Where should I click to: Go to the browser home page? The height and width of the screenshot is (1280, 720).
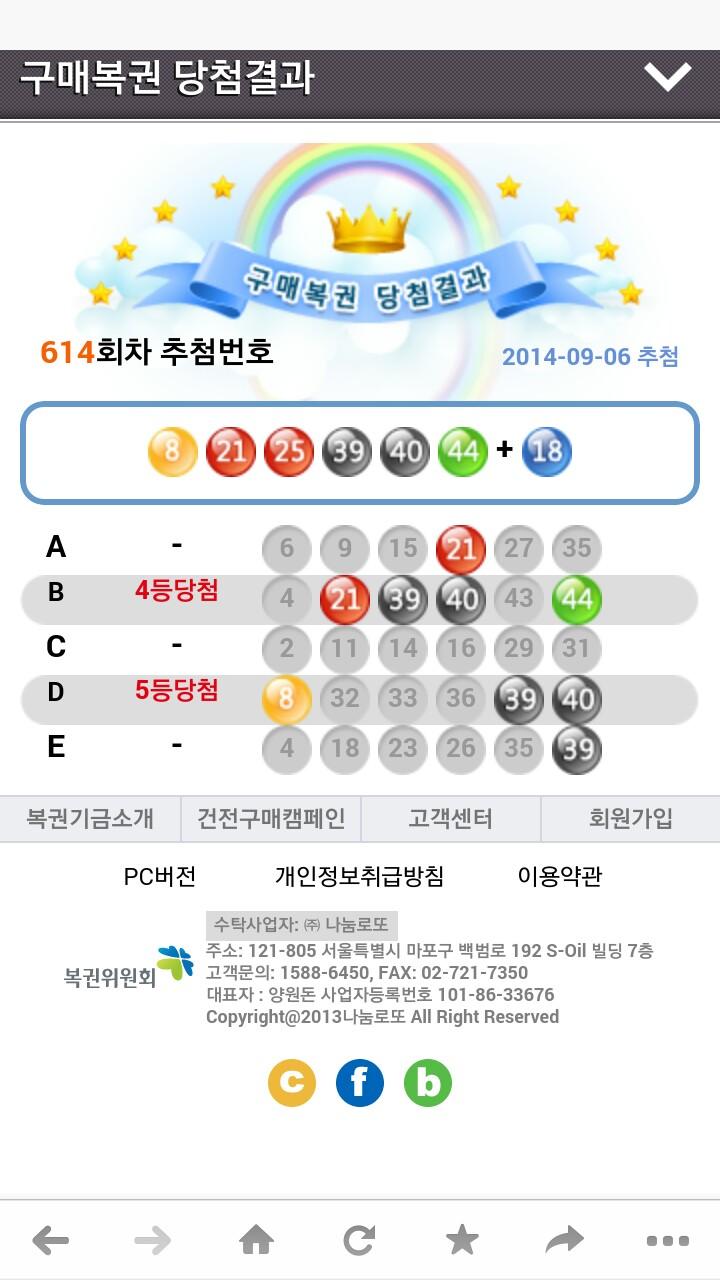(x=256, y=1241)
